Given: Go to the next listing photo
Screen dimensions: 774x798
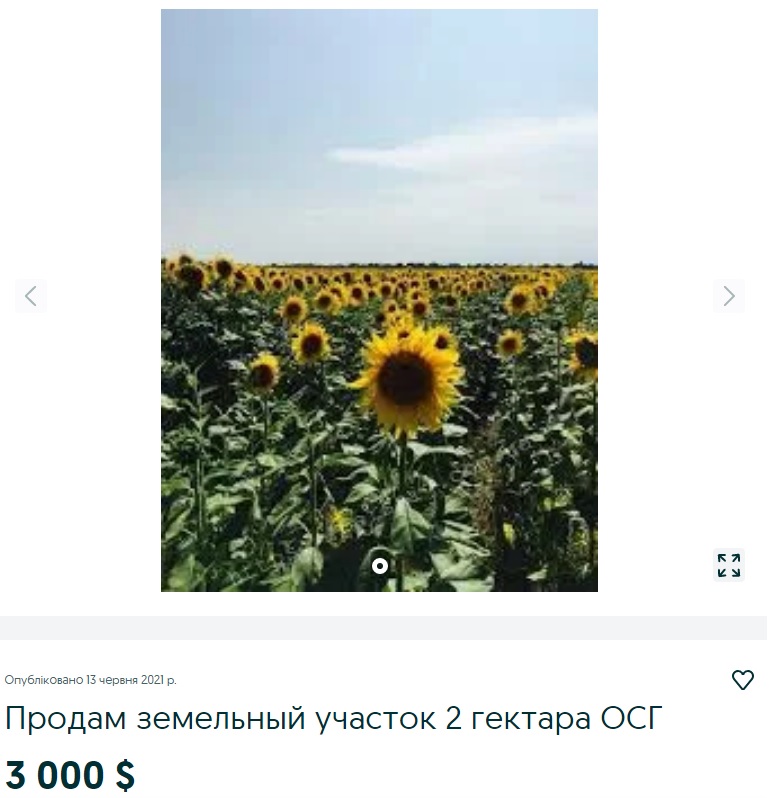Looking at the screenshot, I should tap(729, 295).
